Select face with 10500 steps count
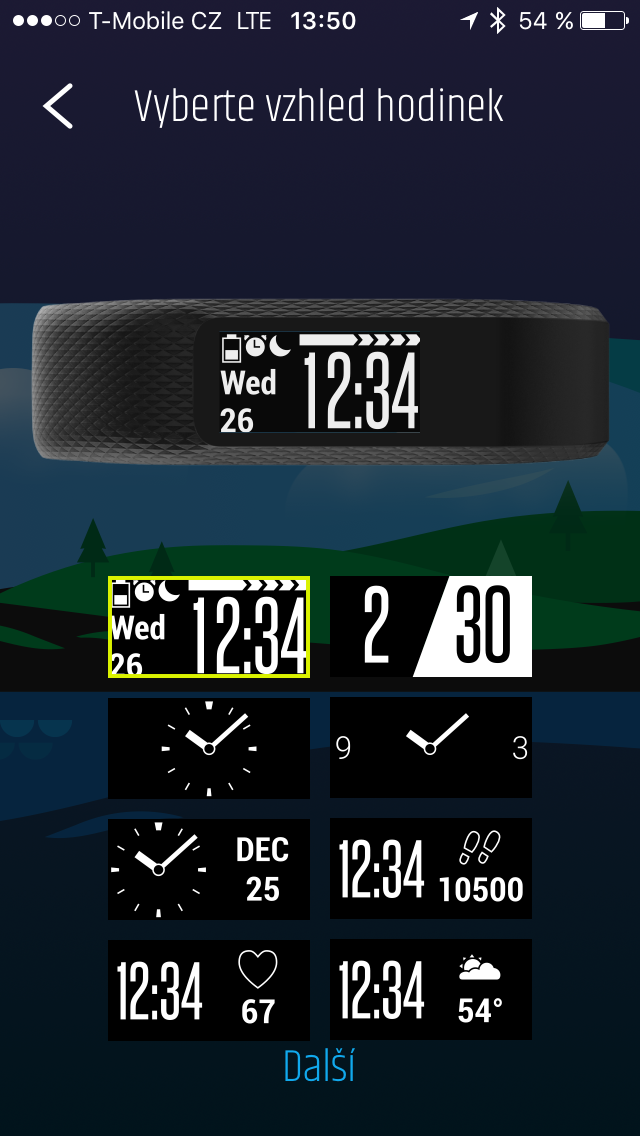Screen dimensions: 640x1136 431,869
